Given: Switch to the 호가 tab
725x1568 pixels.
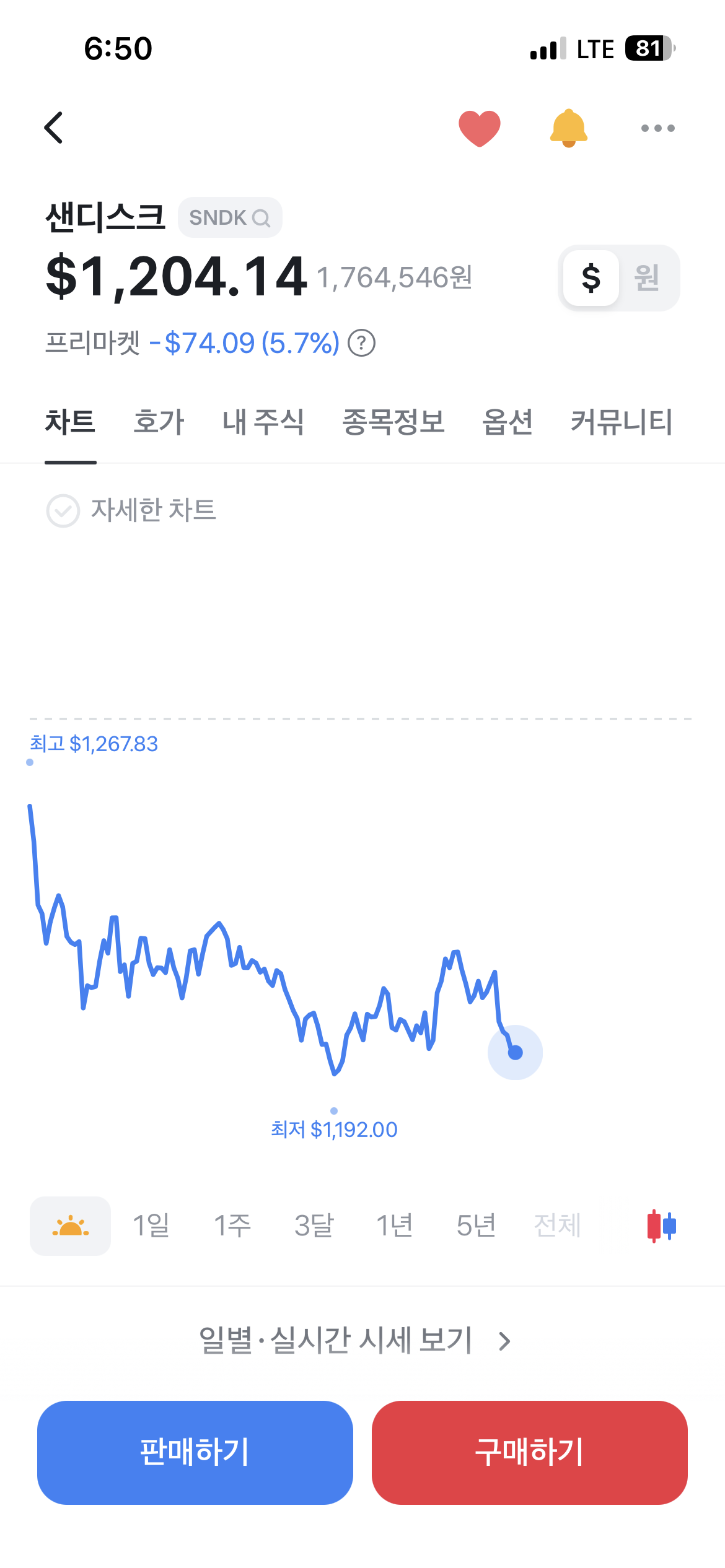Looking at the screenshot, I should pyautogui.click(x=159, y=422).
